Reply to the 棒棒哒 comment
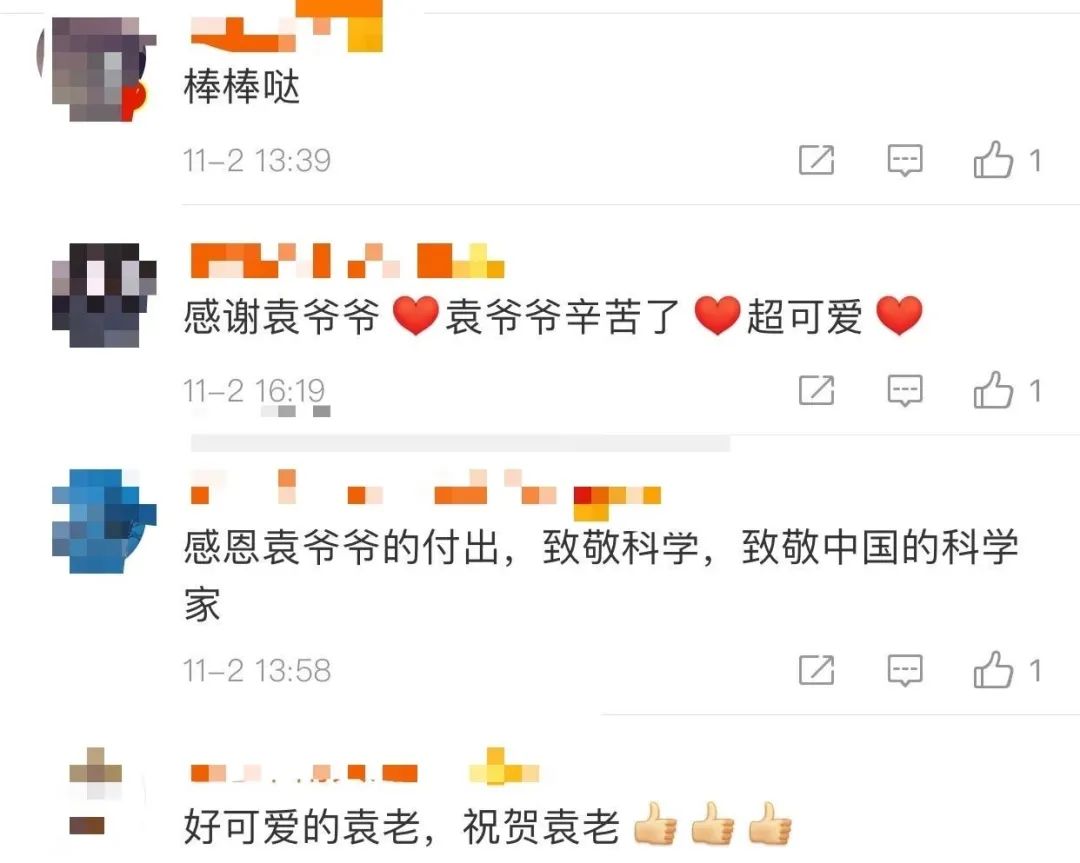Image resolution: width=1080 pixels, height=863 pixels. coord(905,160)
